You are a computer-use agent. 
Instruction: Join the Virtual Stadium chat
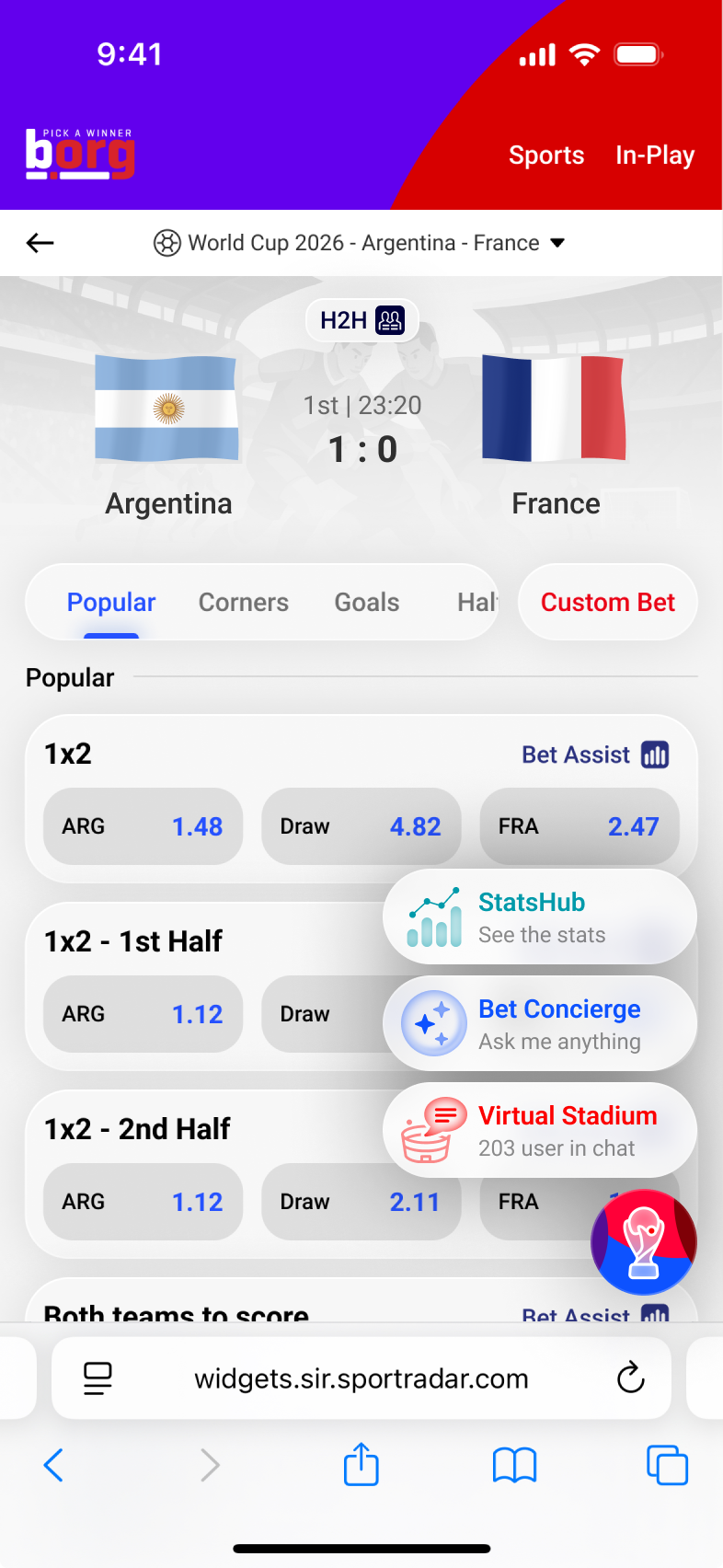tap(539, 1131)
